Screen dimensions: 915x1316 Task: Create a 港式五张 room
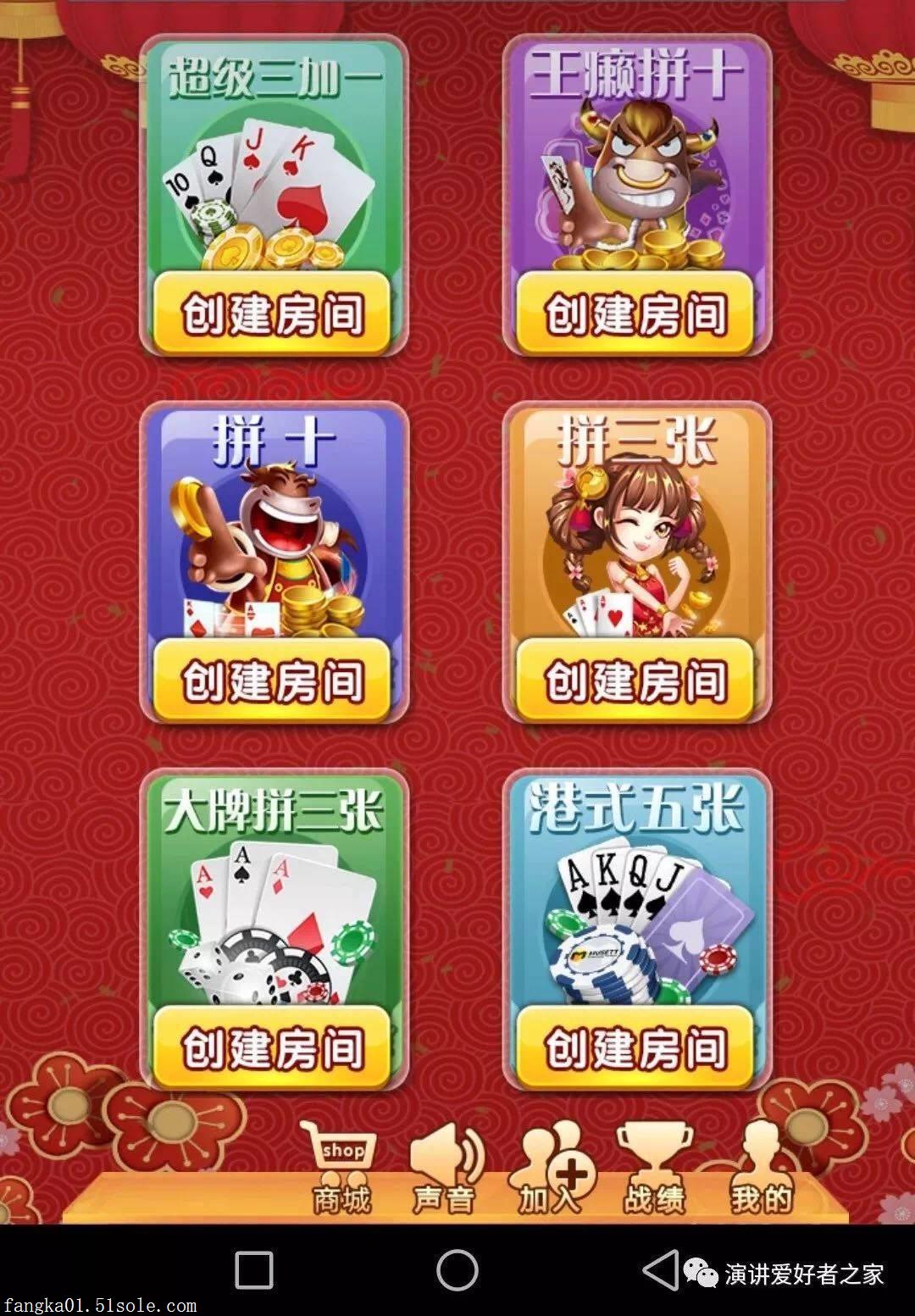(635, 1047)
